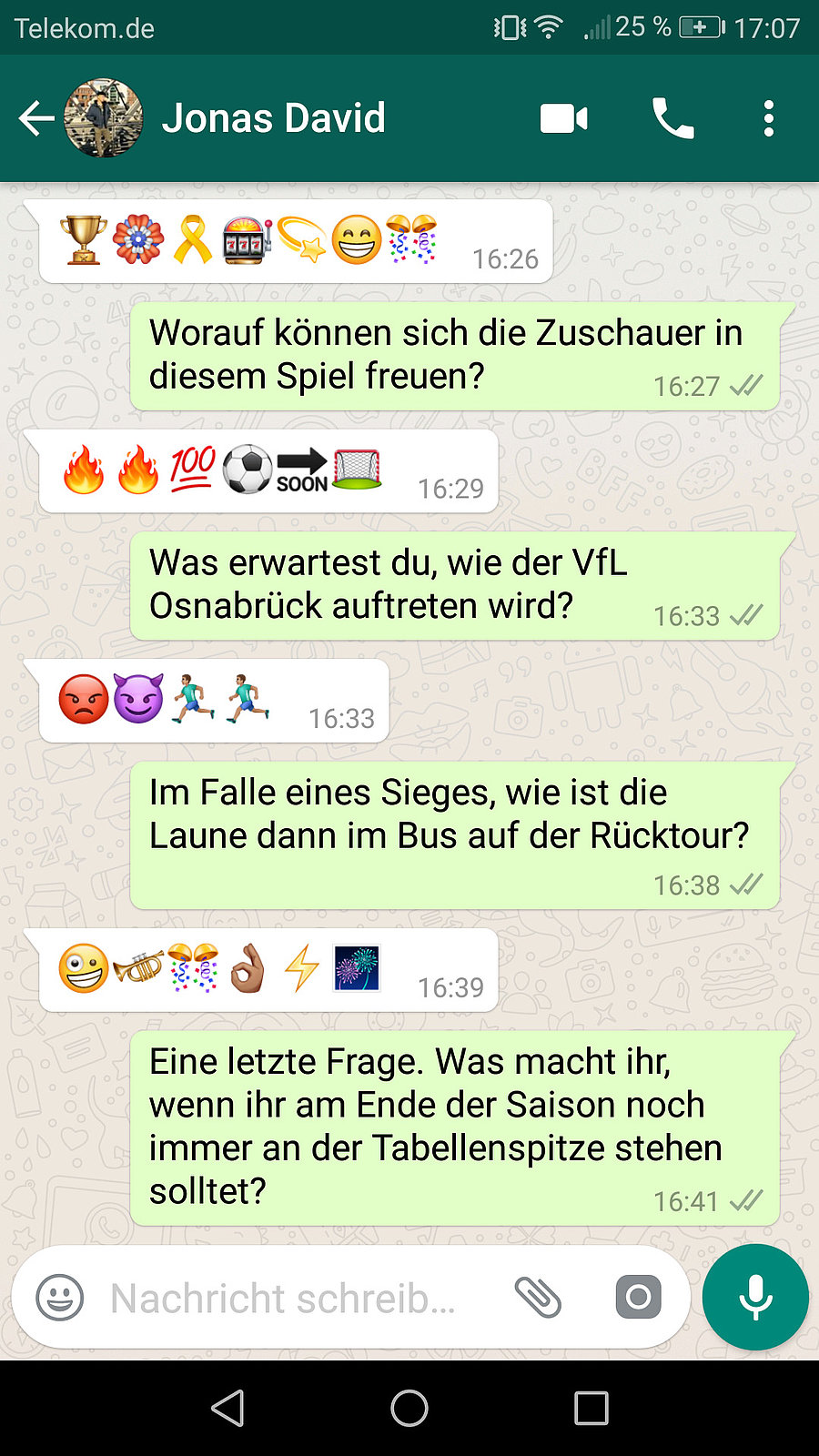The image size is (819, 1456).
Task: Record a voice message
Action: tap(755, 1297)
